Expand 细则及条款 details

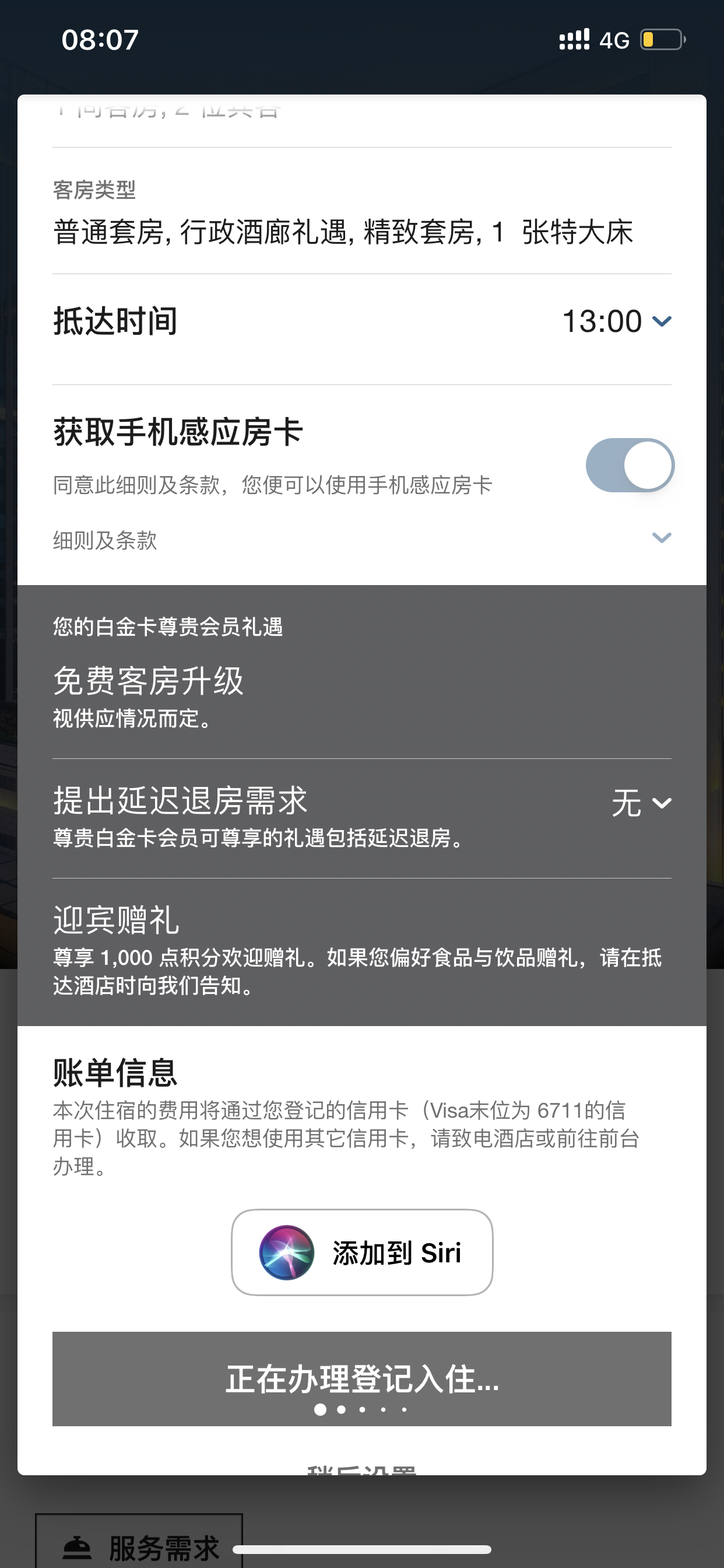pyautogui.click(x=660, y=538)
